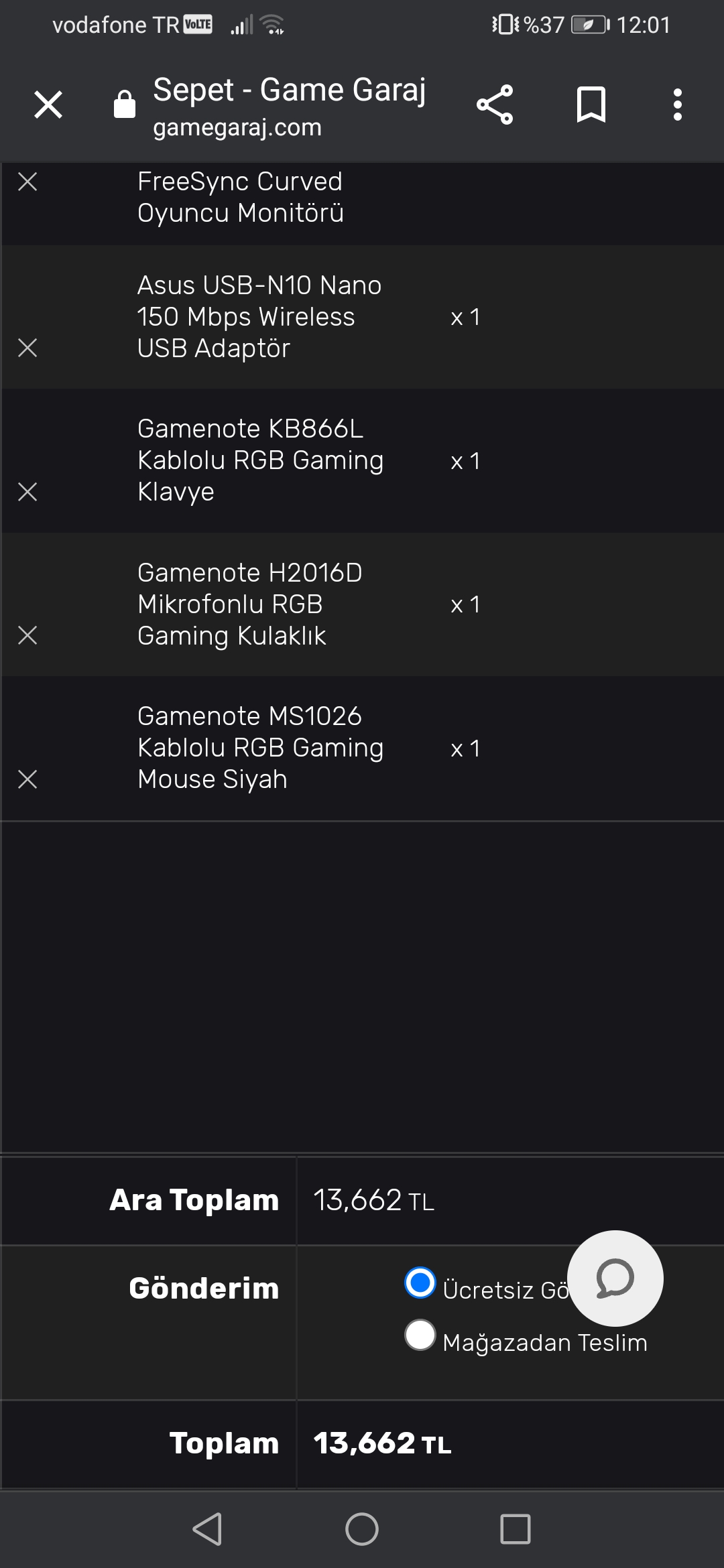
Task: Close the browser tab with the X
Action: point(48,105)
